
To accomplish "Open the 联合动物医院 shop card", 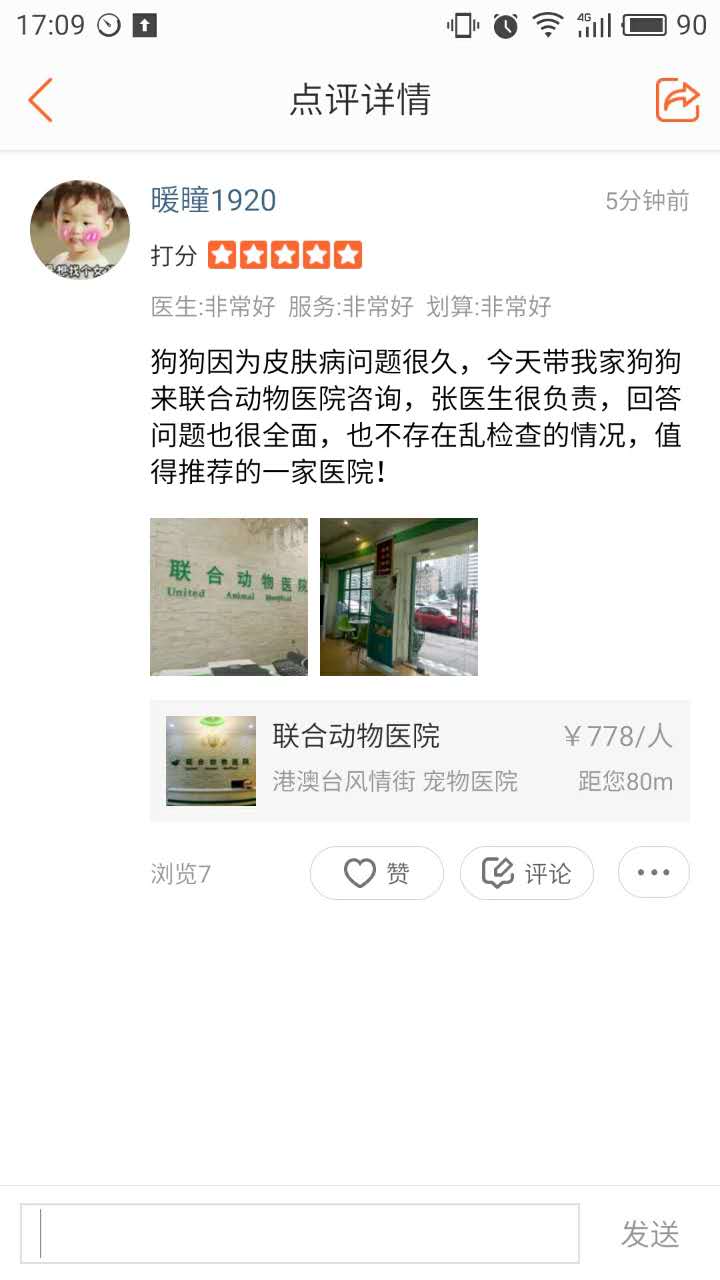I will pyautogui.click(x=420, y=761).
